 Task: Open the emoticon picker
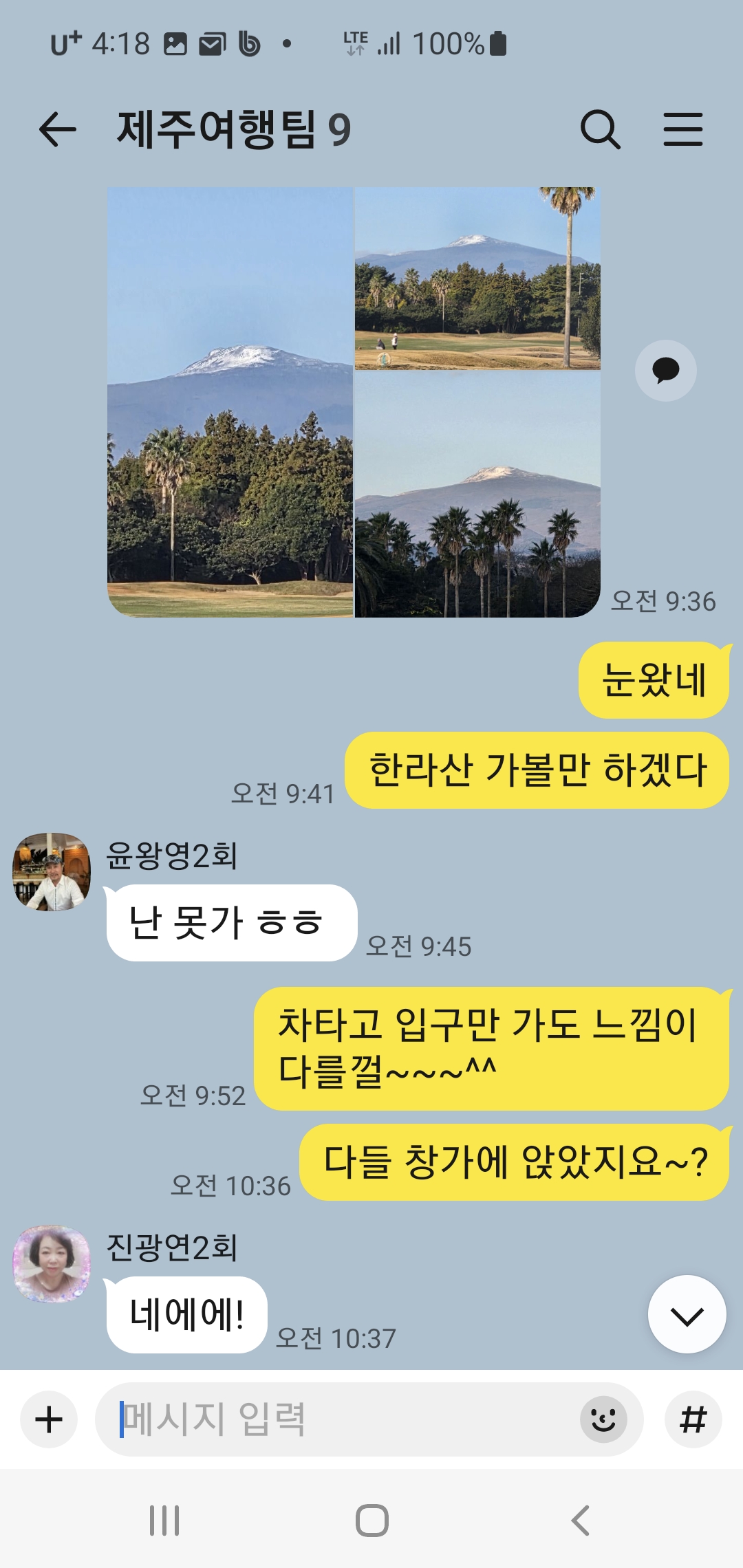603,1419
